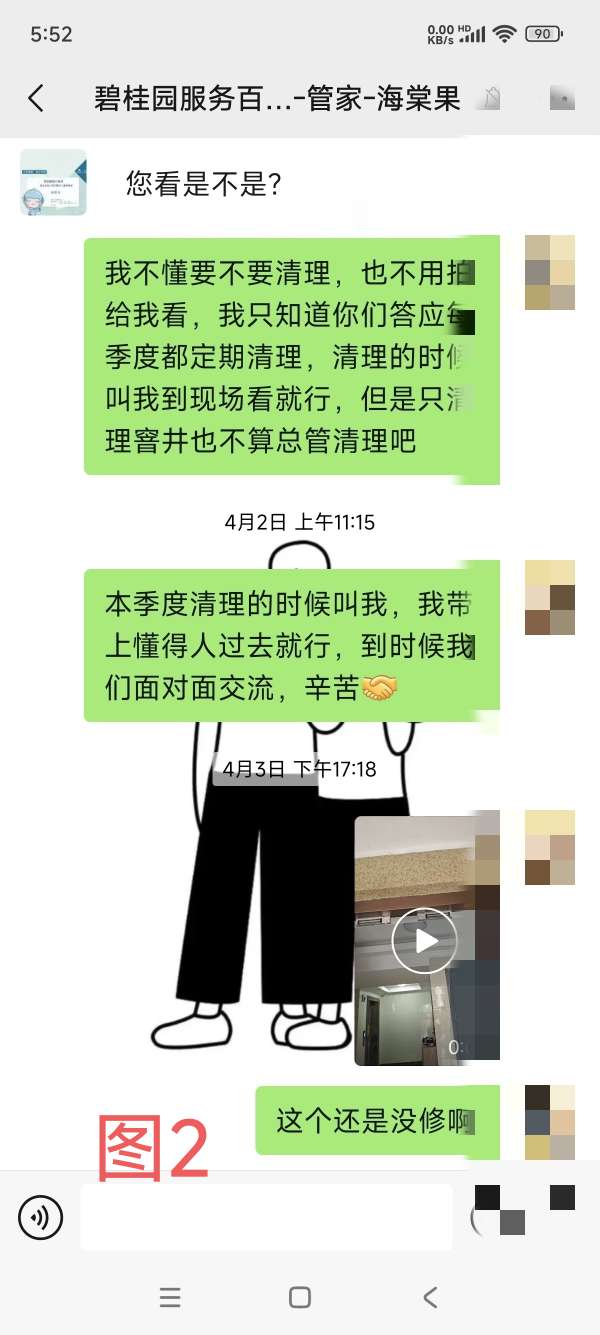Open avatar of sender of 您看是不是?
The height and width of the screenshot is (1335, 600).
(x=53, y=182)
